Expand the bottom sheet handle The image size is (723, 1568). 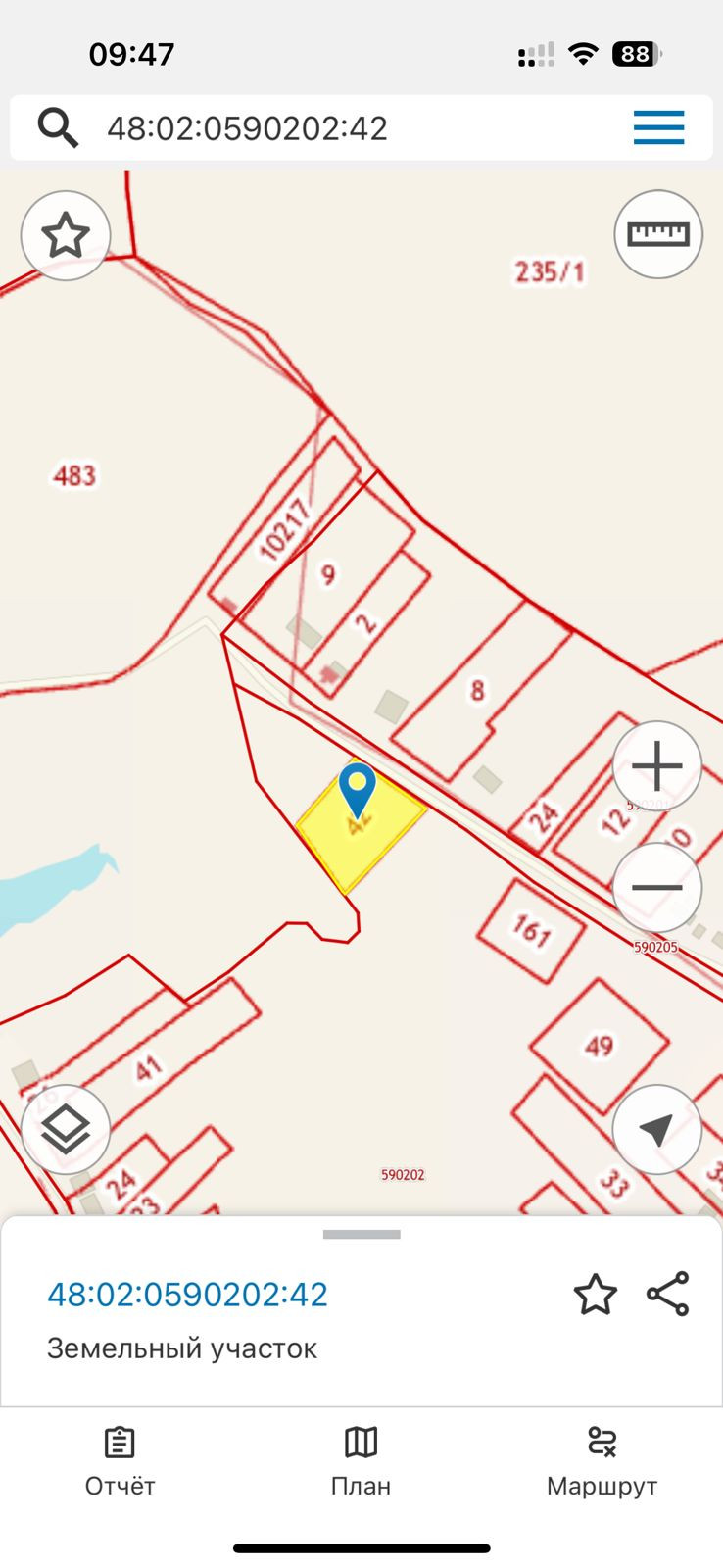[361, 1235]
